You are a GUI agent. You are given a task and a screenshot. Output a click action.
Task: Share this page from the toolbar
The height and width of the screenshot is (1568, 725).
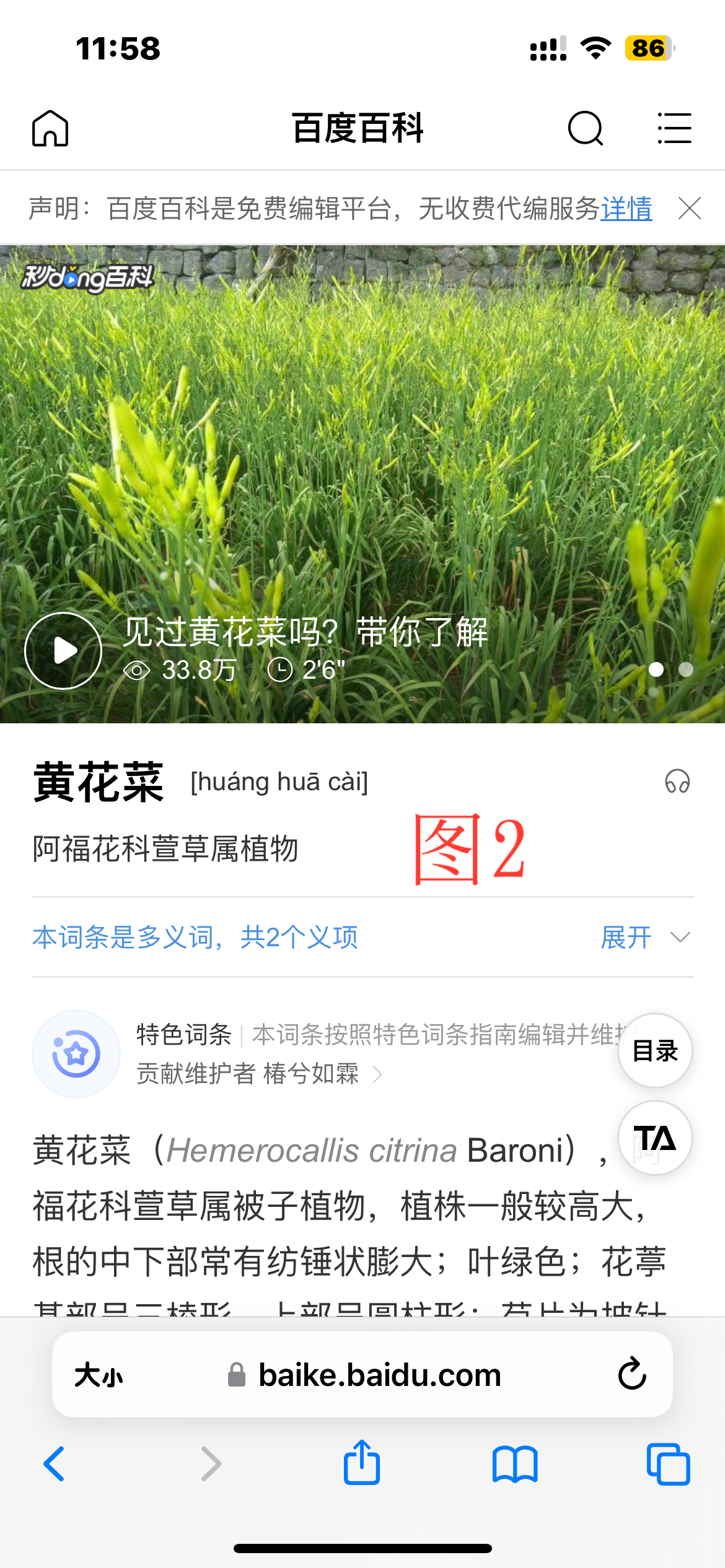pyautogui.click(x=362, y=1463)
